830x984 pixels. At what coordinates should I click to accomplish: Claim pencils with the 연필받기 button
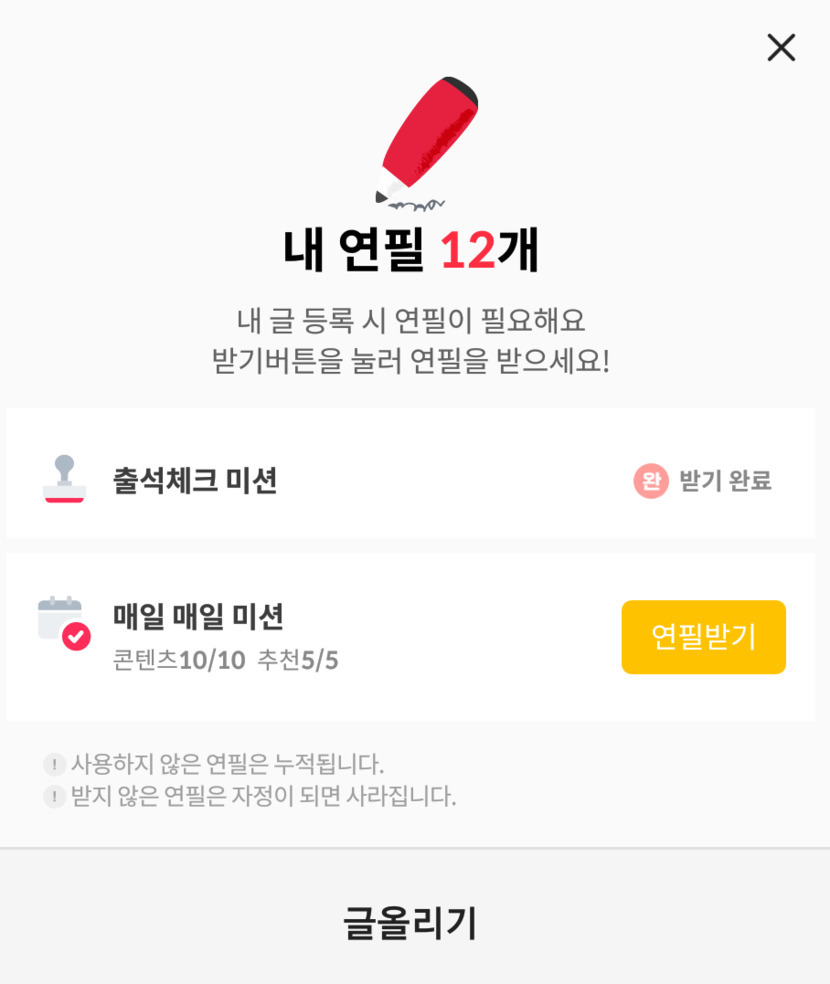click(703, 637)
